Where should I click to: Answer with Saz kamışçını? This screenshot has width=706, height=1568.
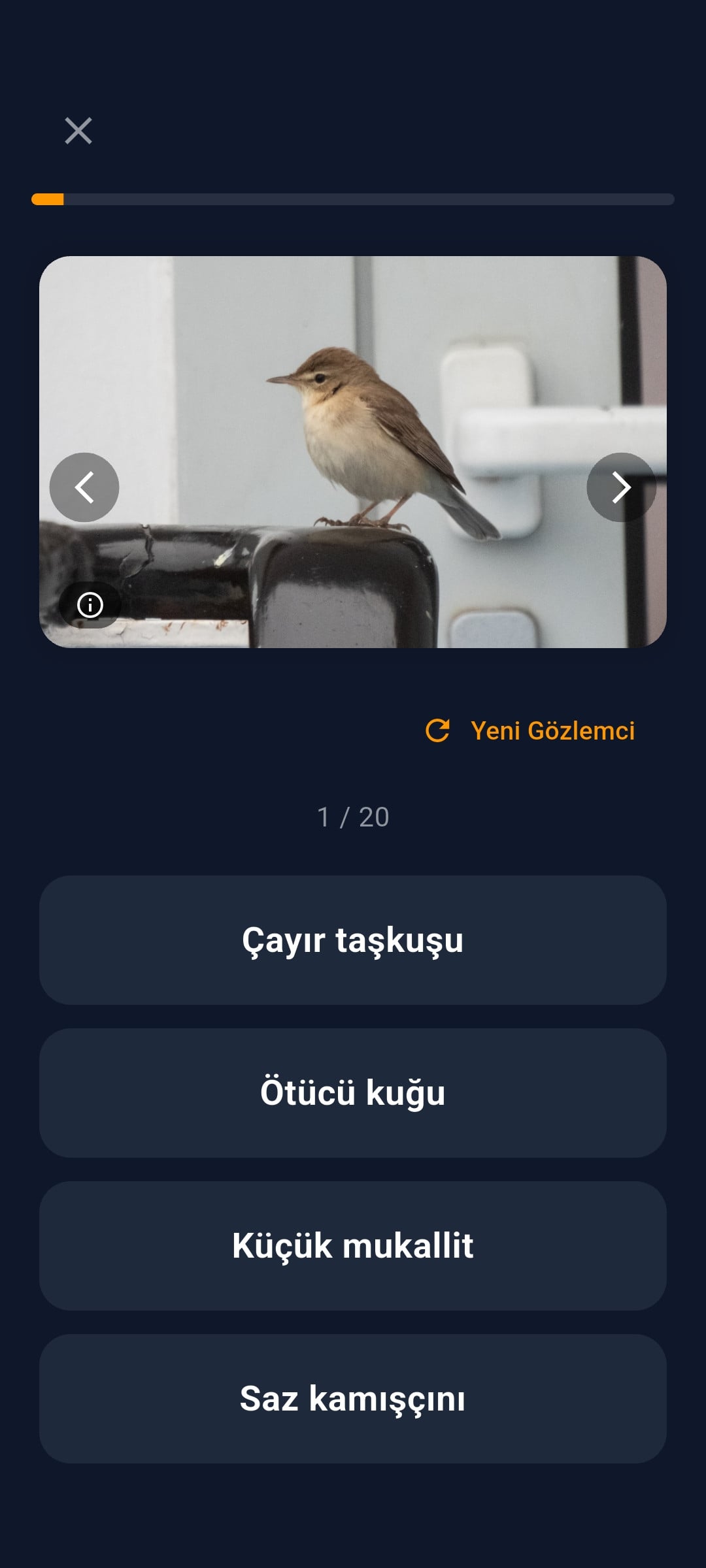pos(353,1399)
